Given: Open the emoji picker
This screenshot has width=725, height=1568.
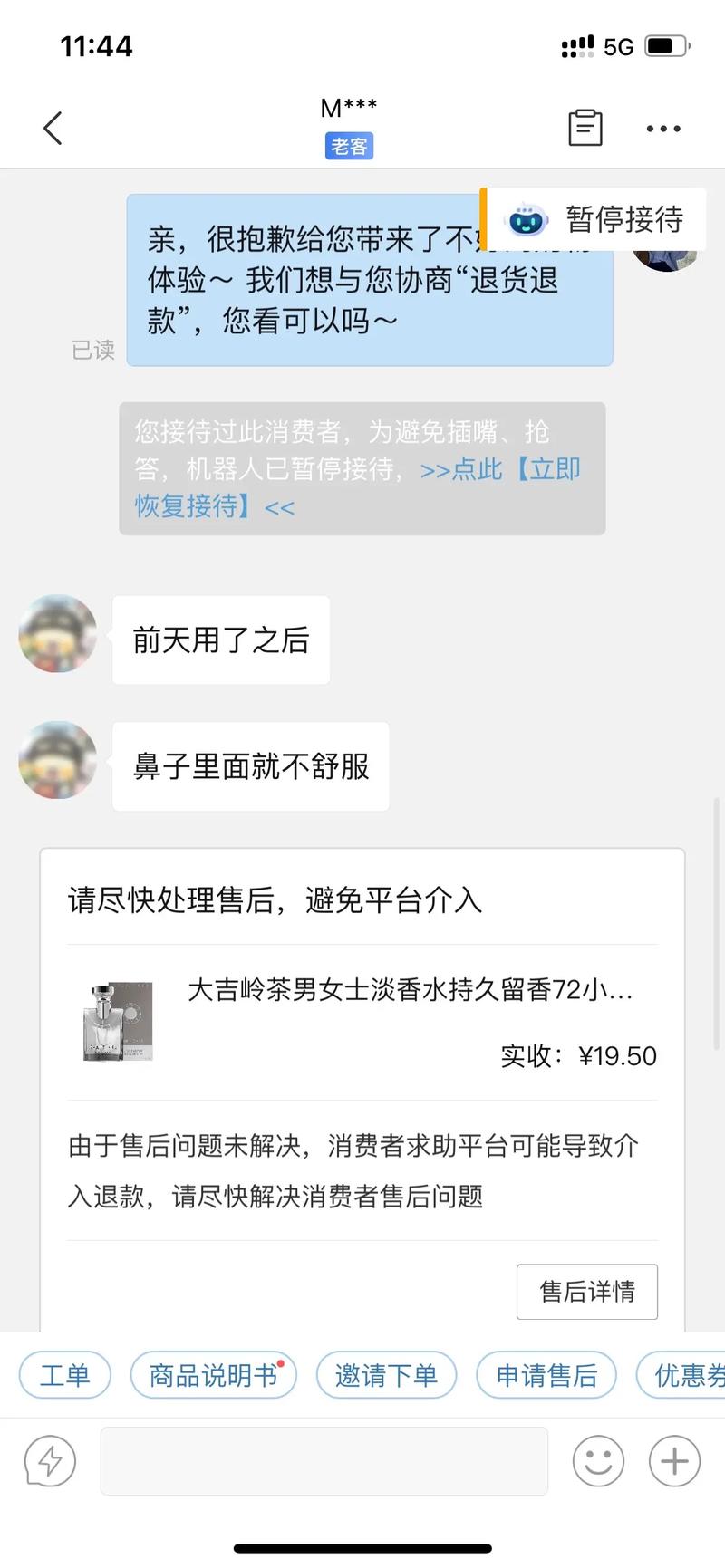Looking at the screenshot, I should [598, 1461].
